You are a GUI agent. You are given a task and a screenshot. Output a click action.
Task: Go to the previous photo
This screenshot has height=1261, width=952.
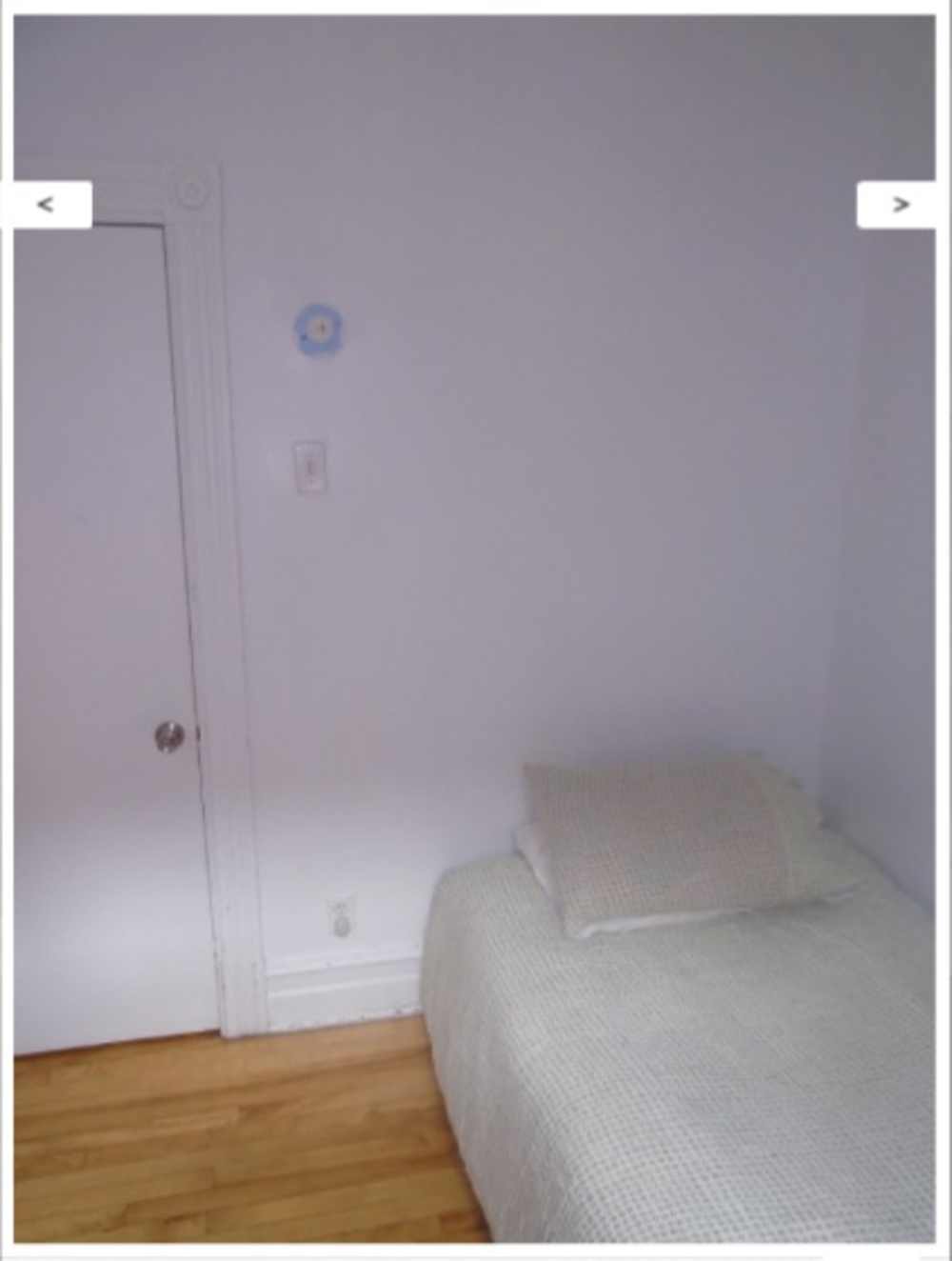(x=48, y=205)
